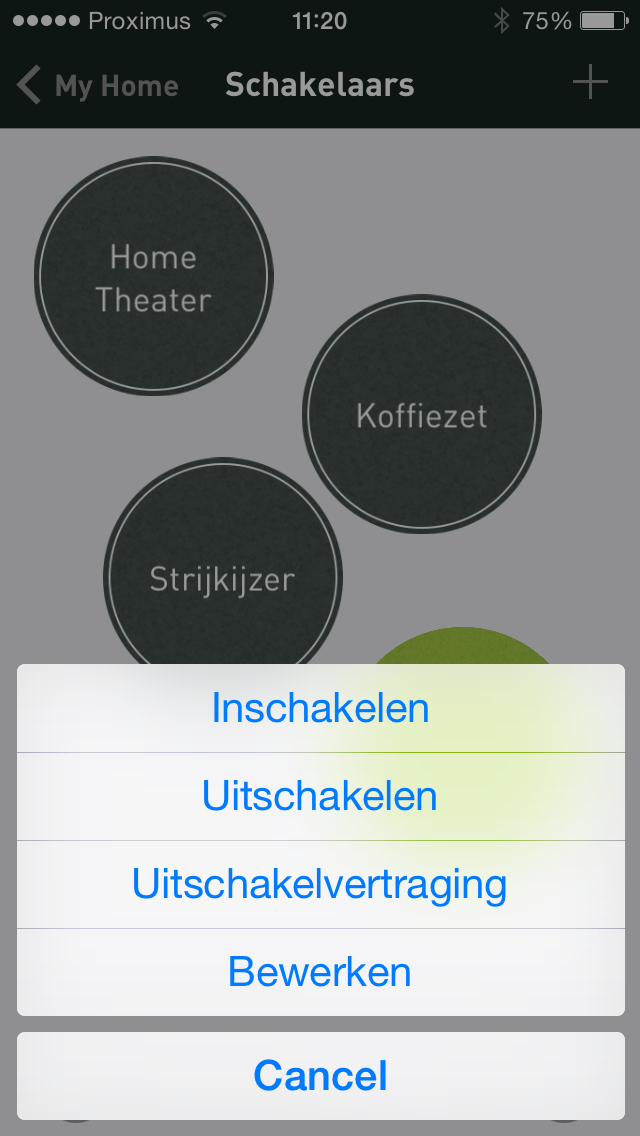The width and height of the screenshot is (640, 1136).
Task: Dismiss the action sheet with Cancel
Action: pyautogui.click(x=320, y=1076)
